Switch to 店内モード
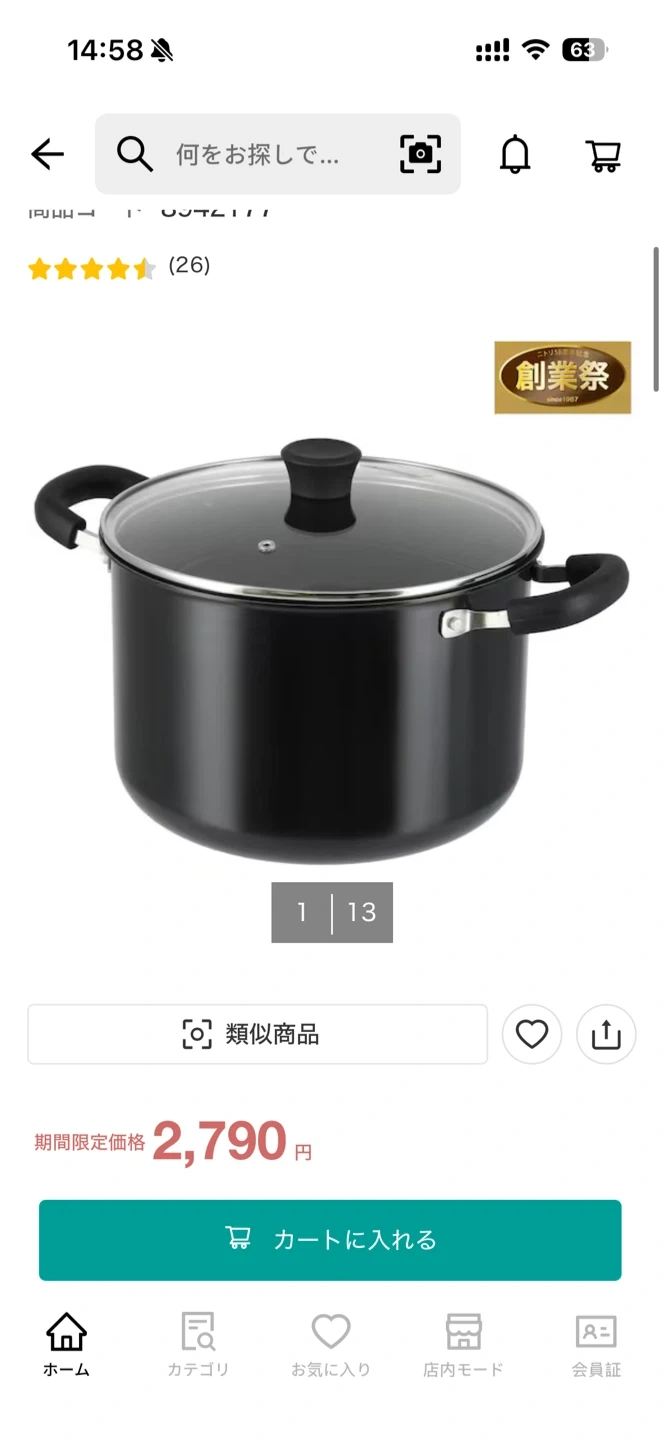 [463, 1345]
